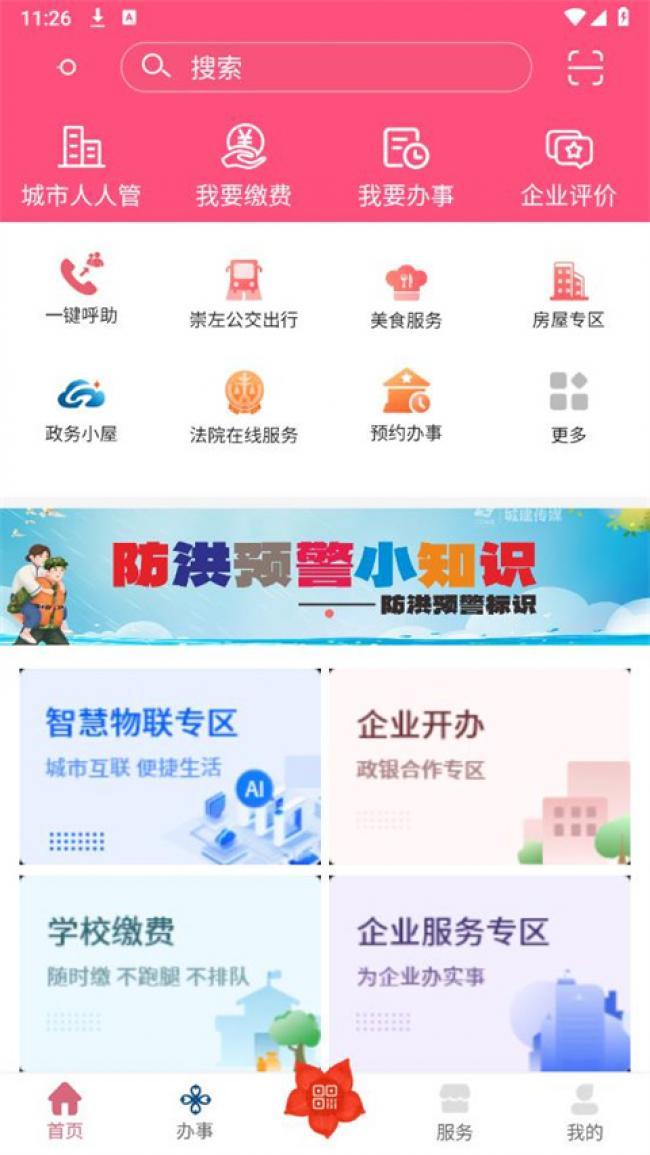Open the 企业开办 card

480,767
